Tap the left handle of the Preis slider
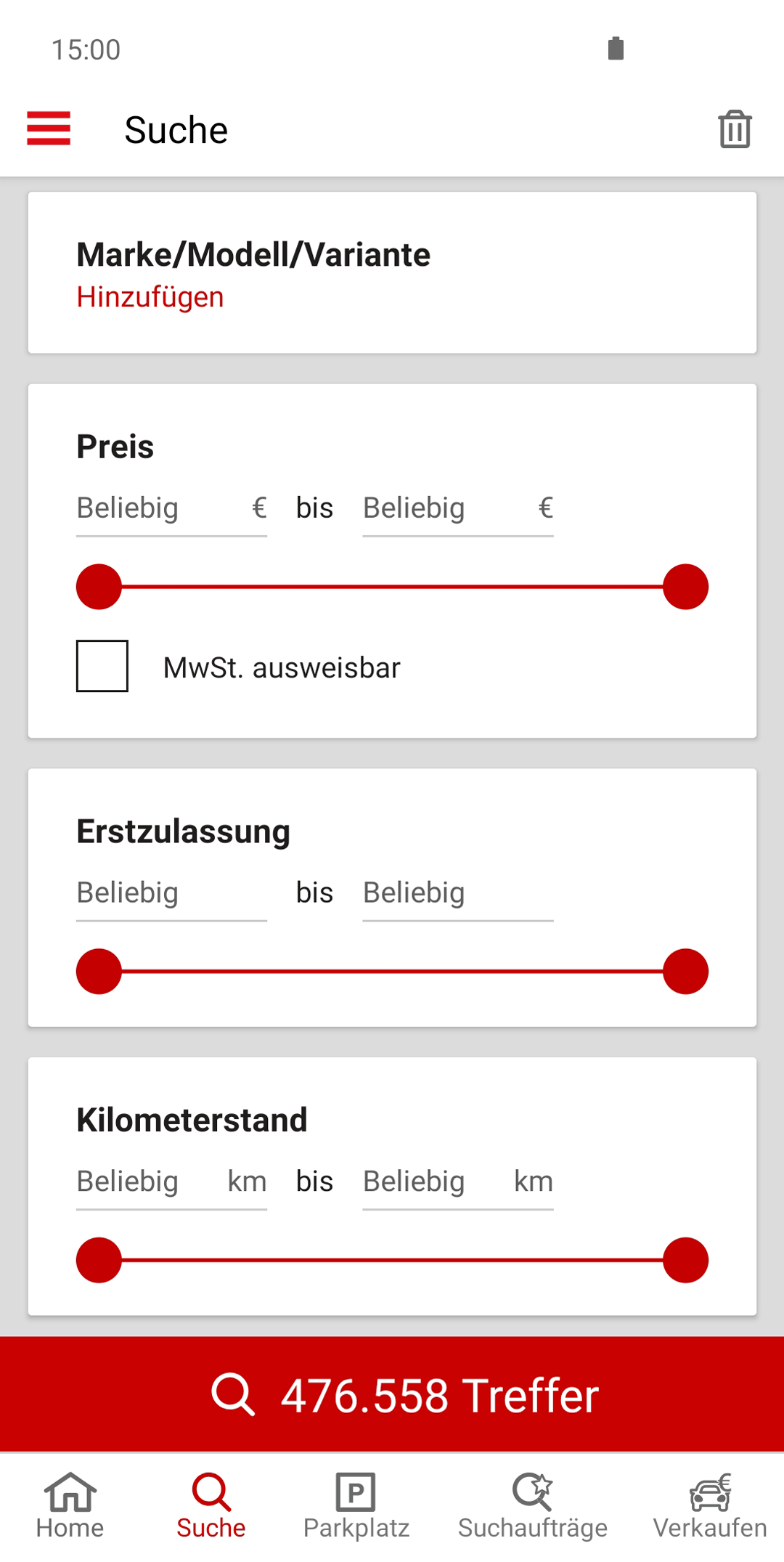Image resolution: width=784 pixels, height=1562 pixels. click(x=99, y=587)
